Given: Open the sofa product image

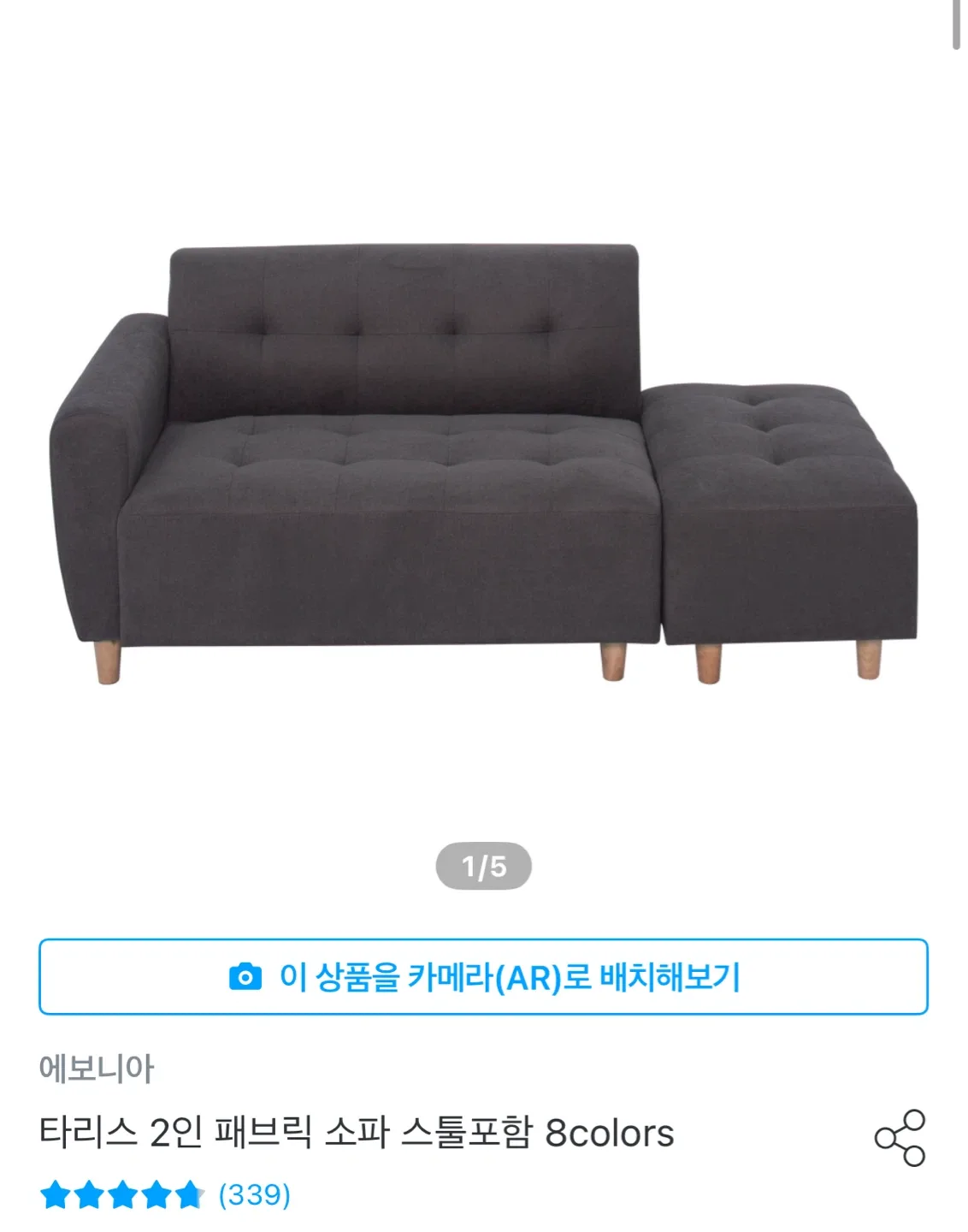Looking at the screenshot, I should 483,462.
